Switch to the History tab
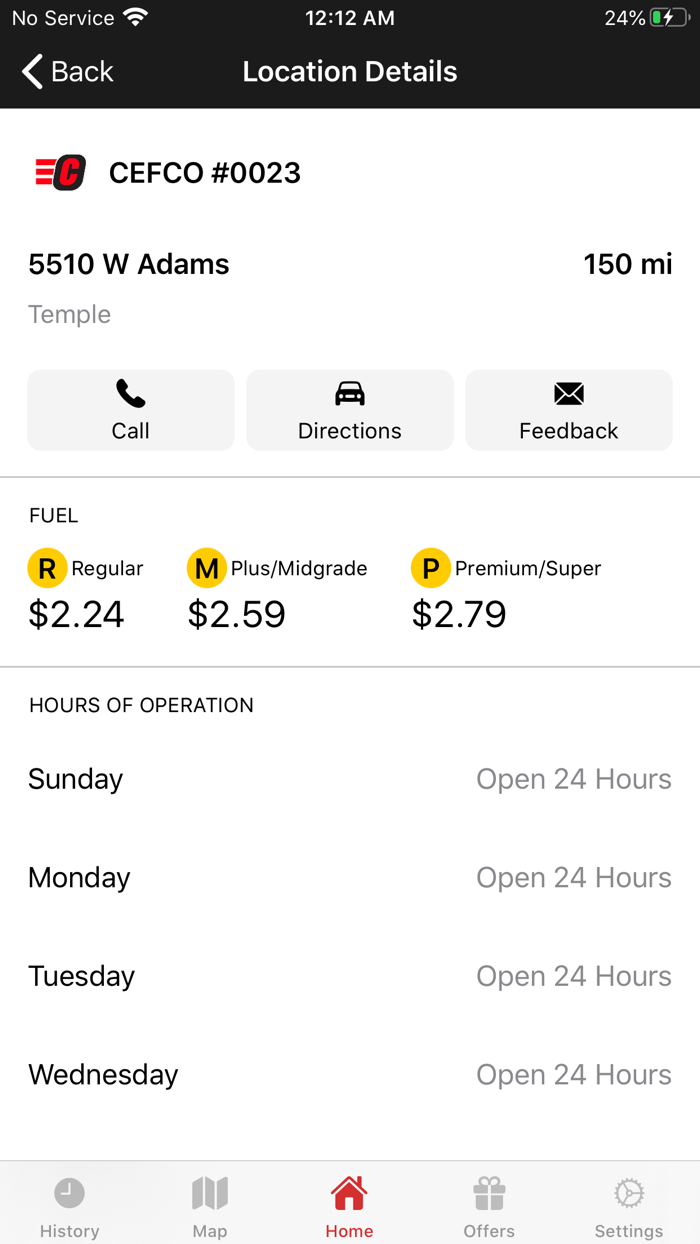This screenshot has height=1244, width=700. point(70,1206)
